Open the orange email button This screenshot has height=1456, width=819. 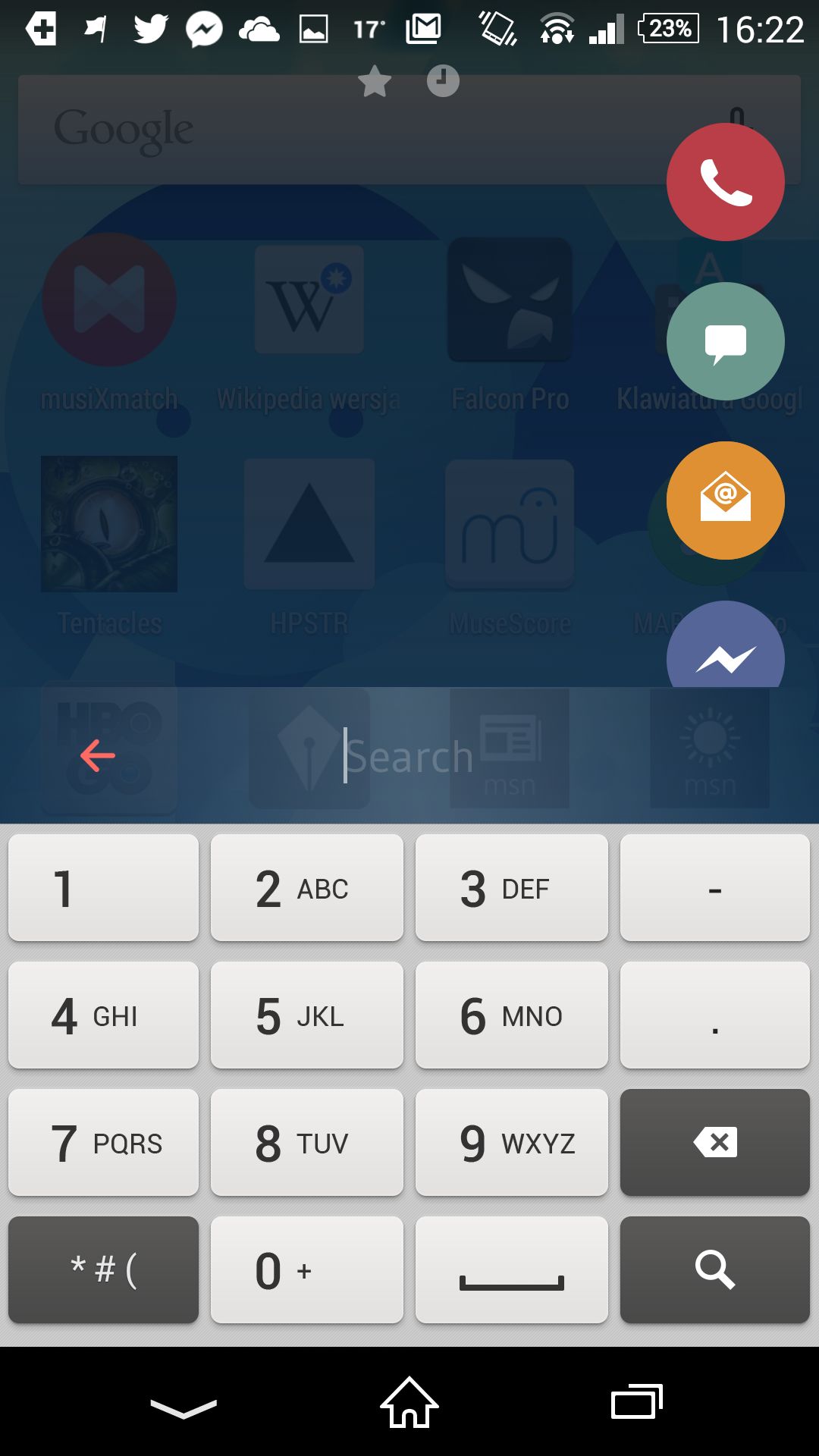point(726,500)
